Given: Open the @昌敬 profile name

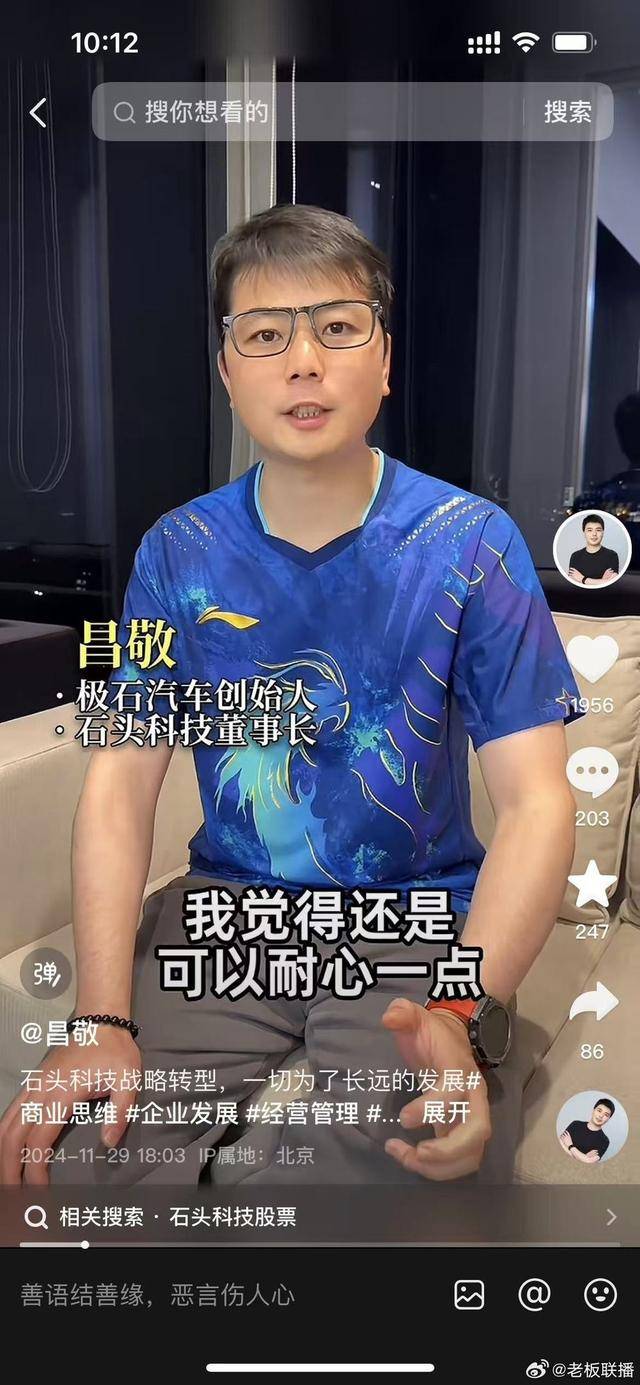Looking at the screenshot, I should (60, 1033).
